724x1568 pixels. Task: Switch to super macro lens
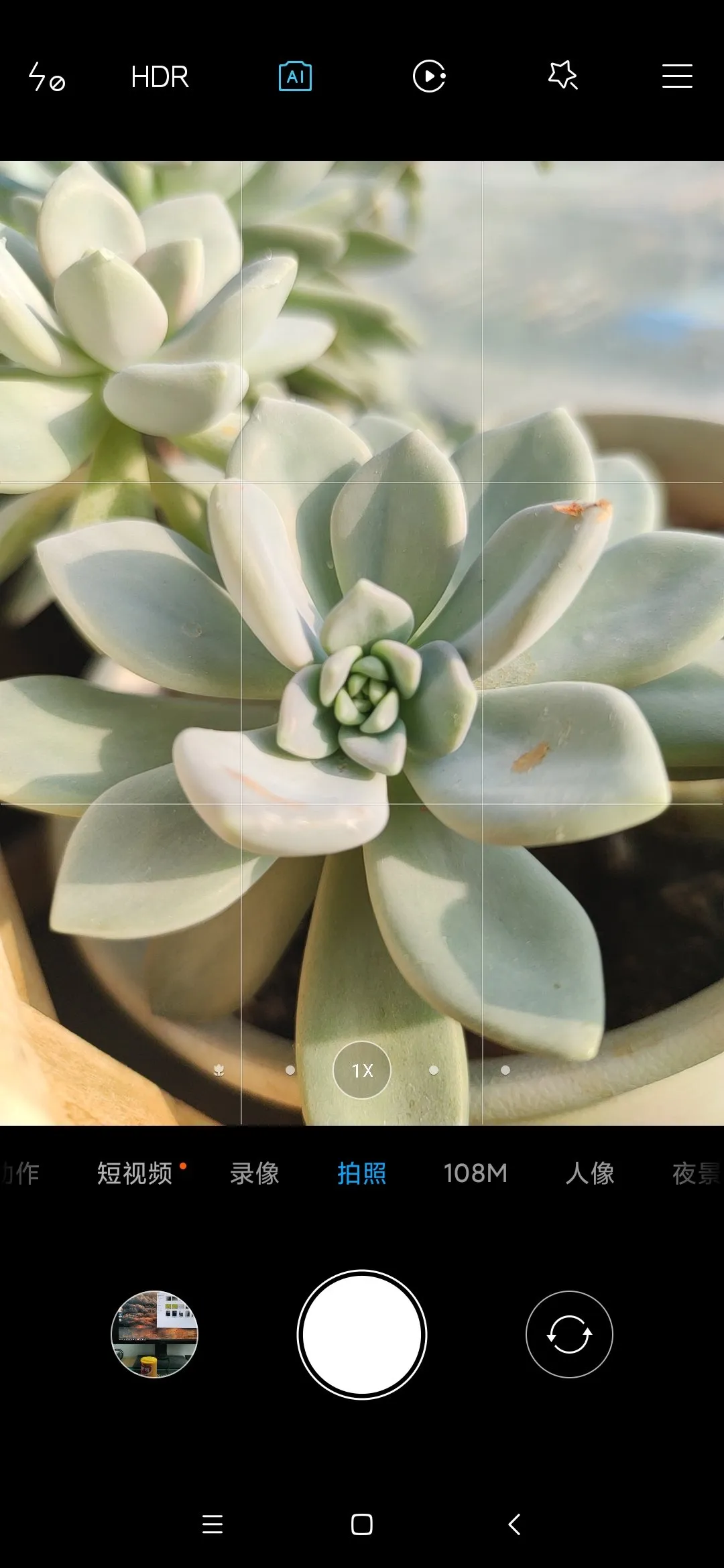[219, 1070]
